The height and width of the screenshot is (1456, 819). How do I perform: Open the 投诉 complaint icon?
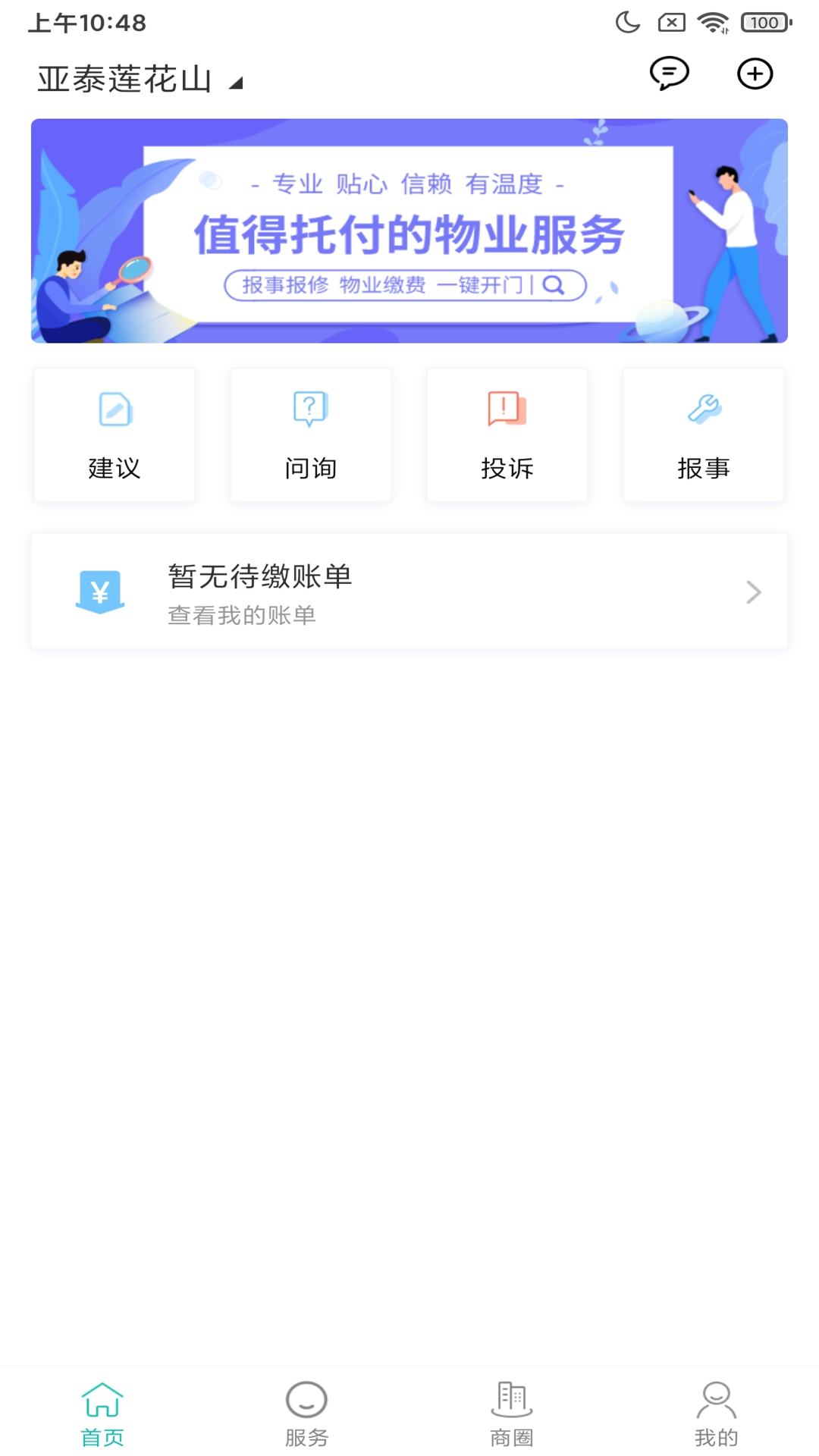(x=506, y=408)
